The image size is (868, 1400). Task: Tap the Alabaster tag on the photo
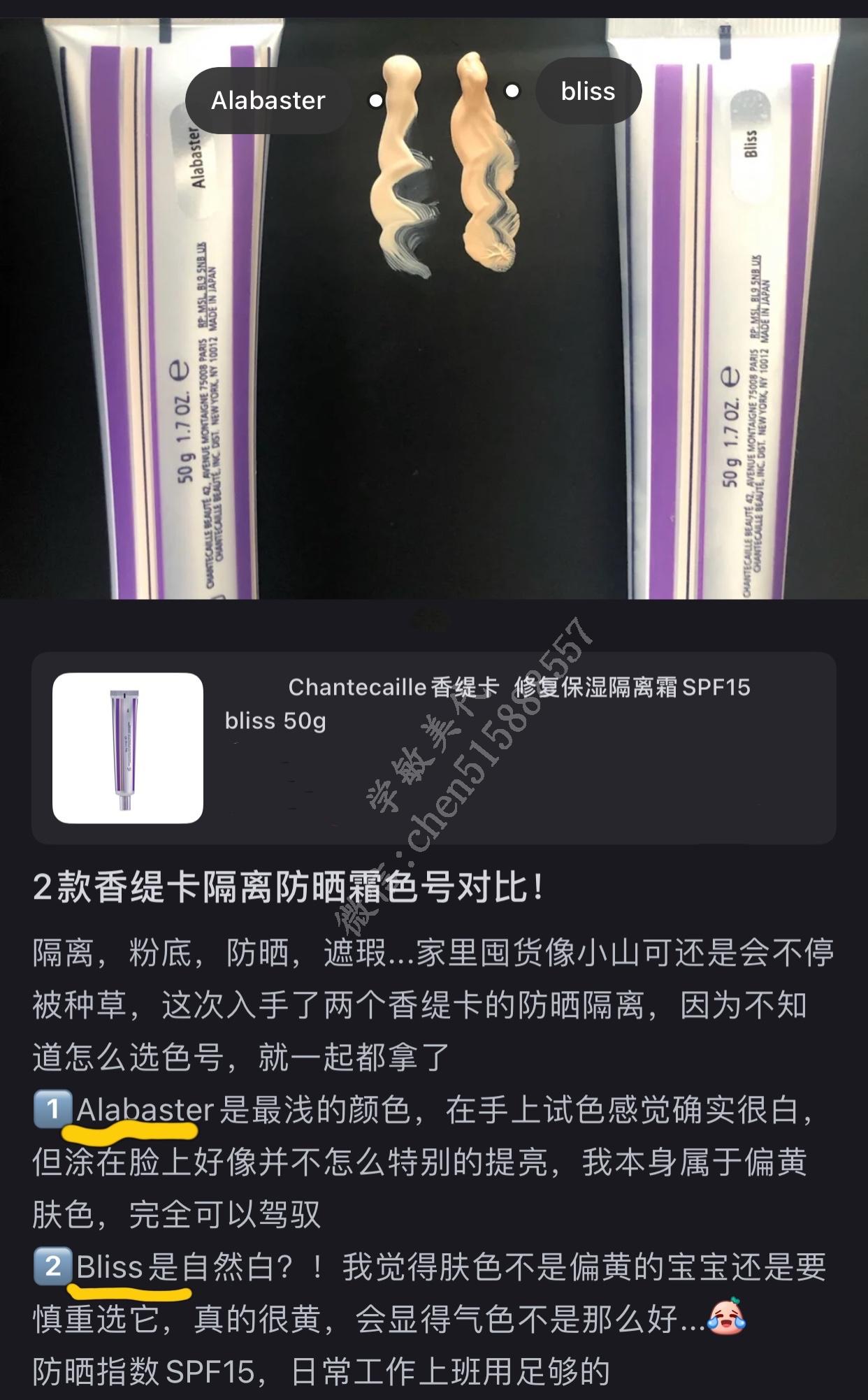pyautogui.click(x=268, y=101)
